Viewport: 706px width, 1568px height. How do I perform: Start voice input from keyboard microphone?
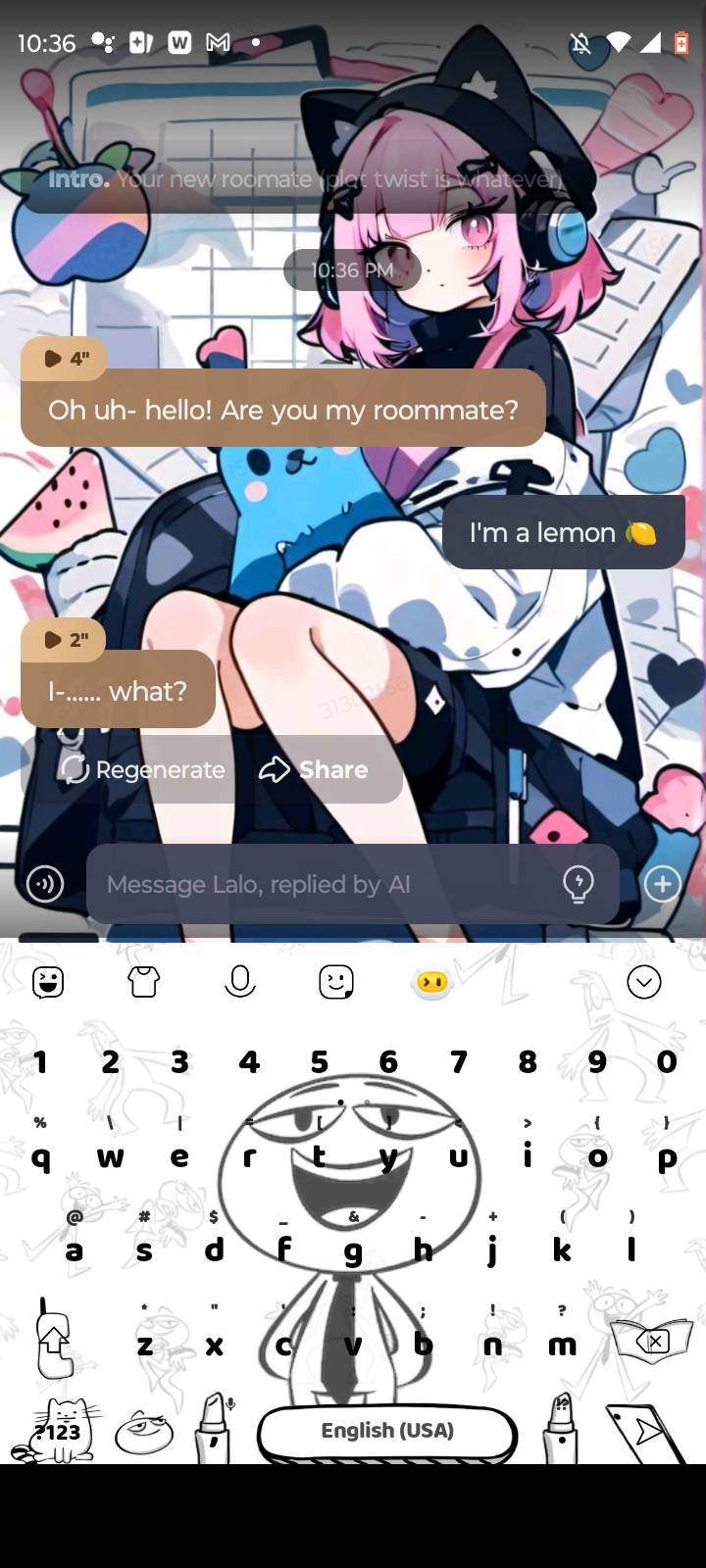pyautogui.click(x=240, y=982)
